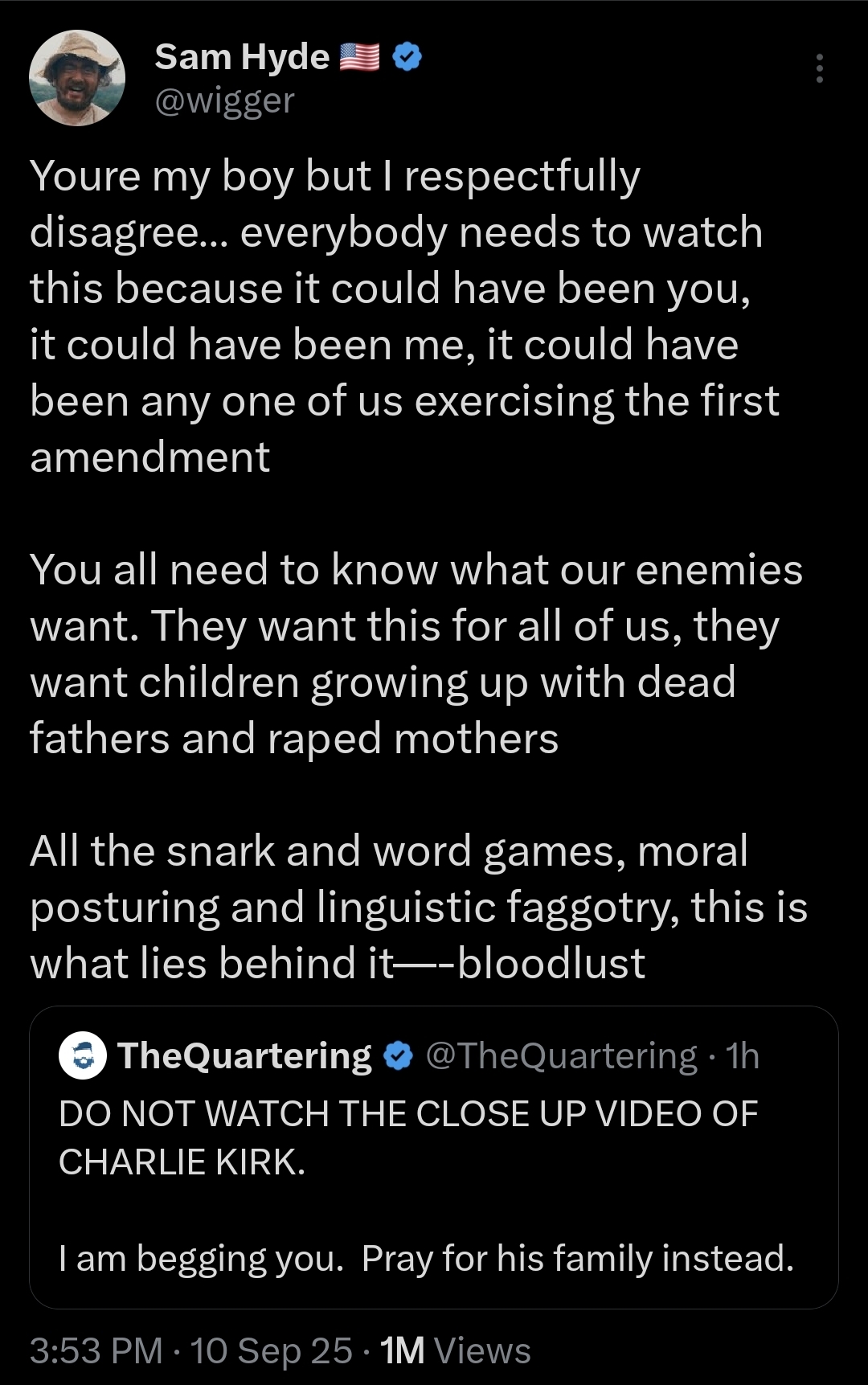Tap the Sam Hyde display name
This screenshot has height=1385, width=868.
click(x=242, y=57)
